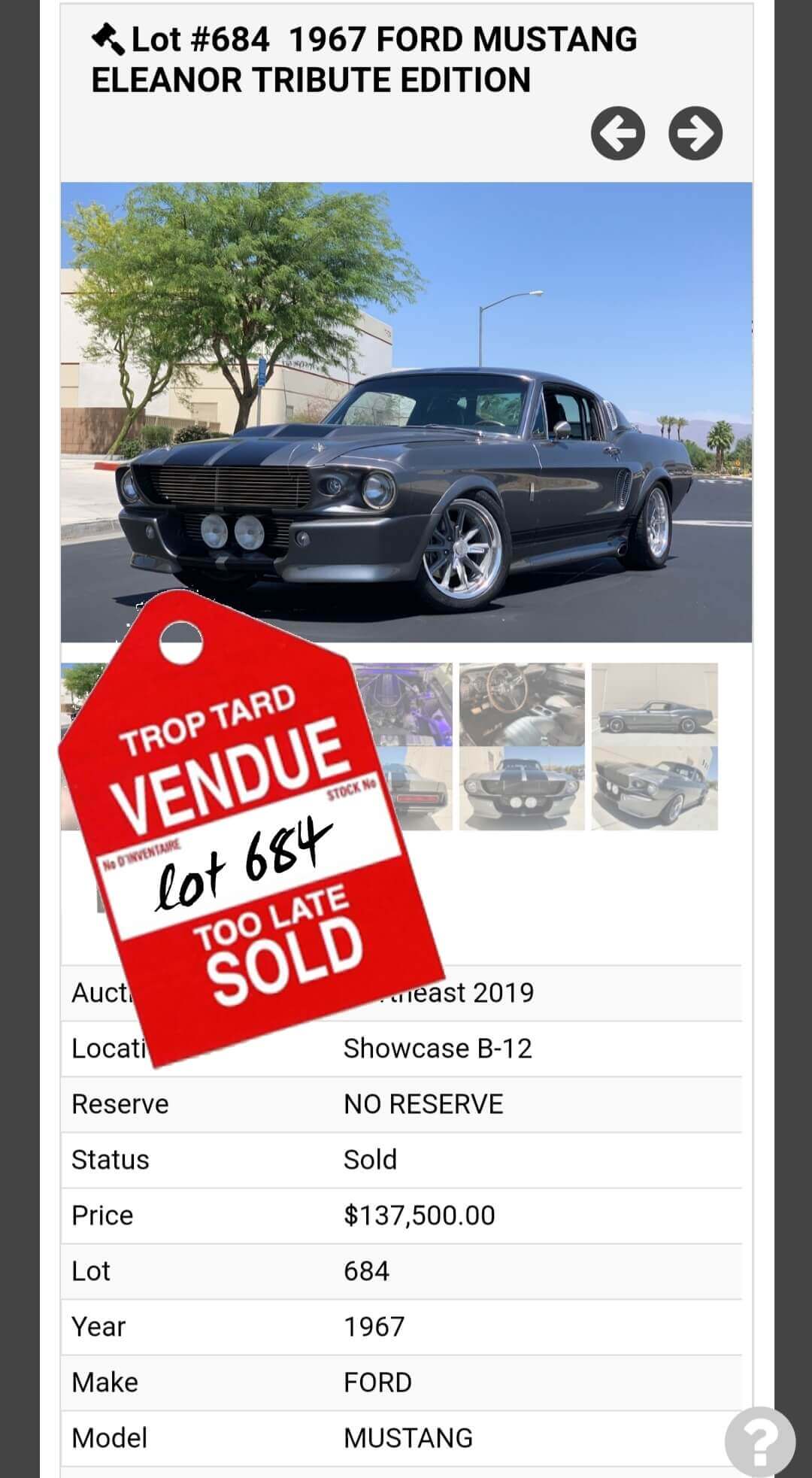View the side profile thumbnail

click(x=655, y=704)
